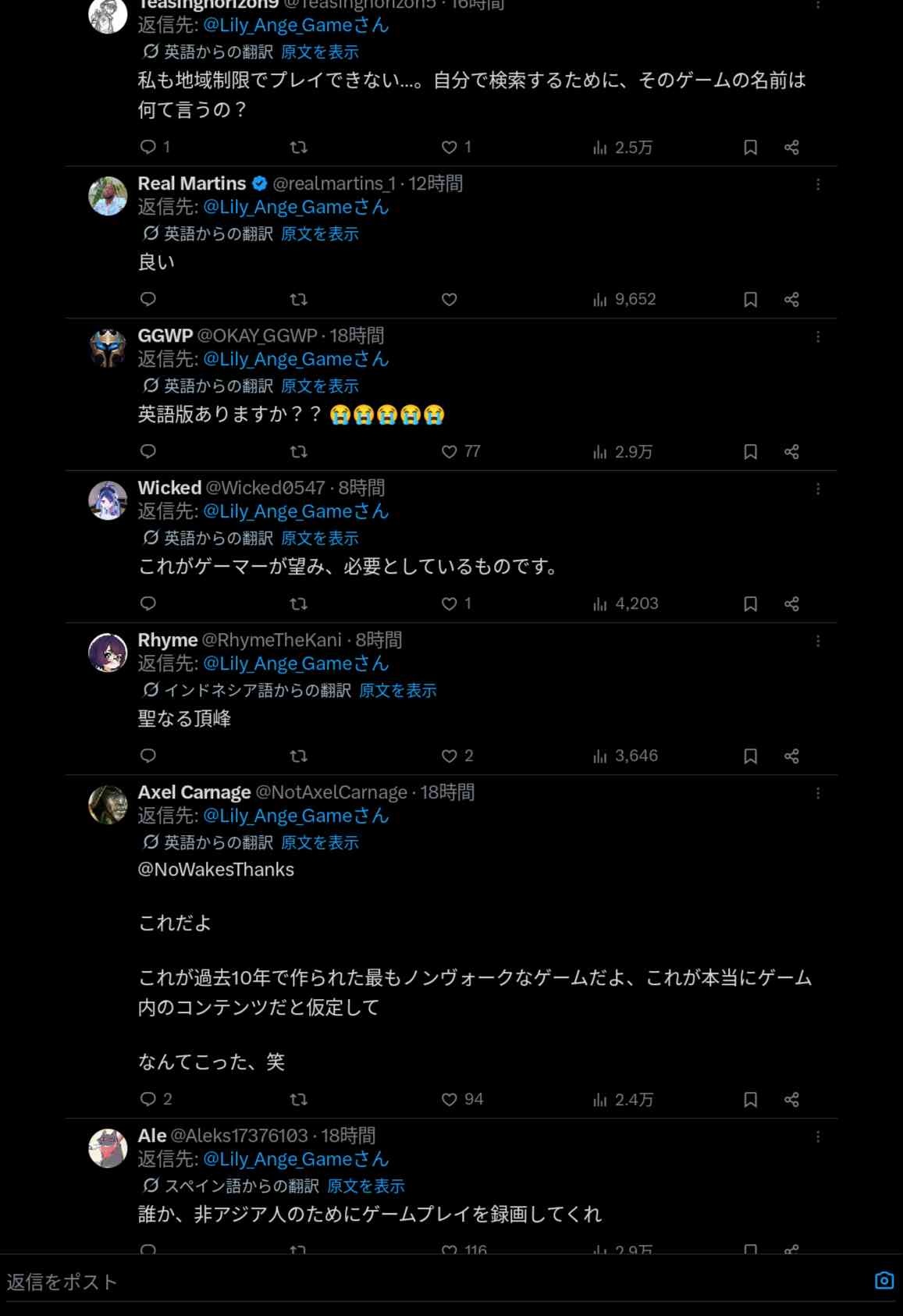Open the overflow menu on Ale's reply

818,1137
